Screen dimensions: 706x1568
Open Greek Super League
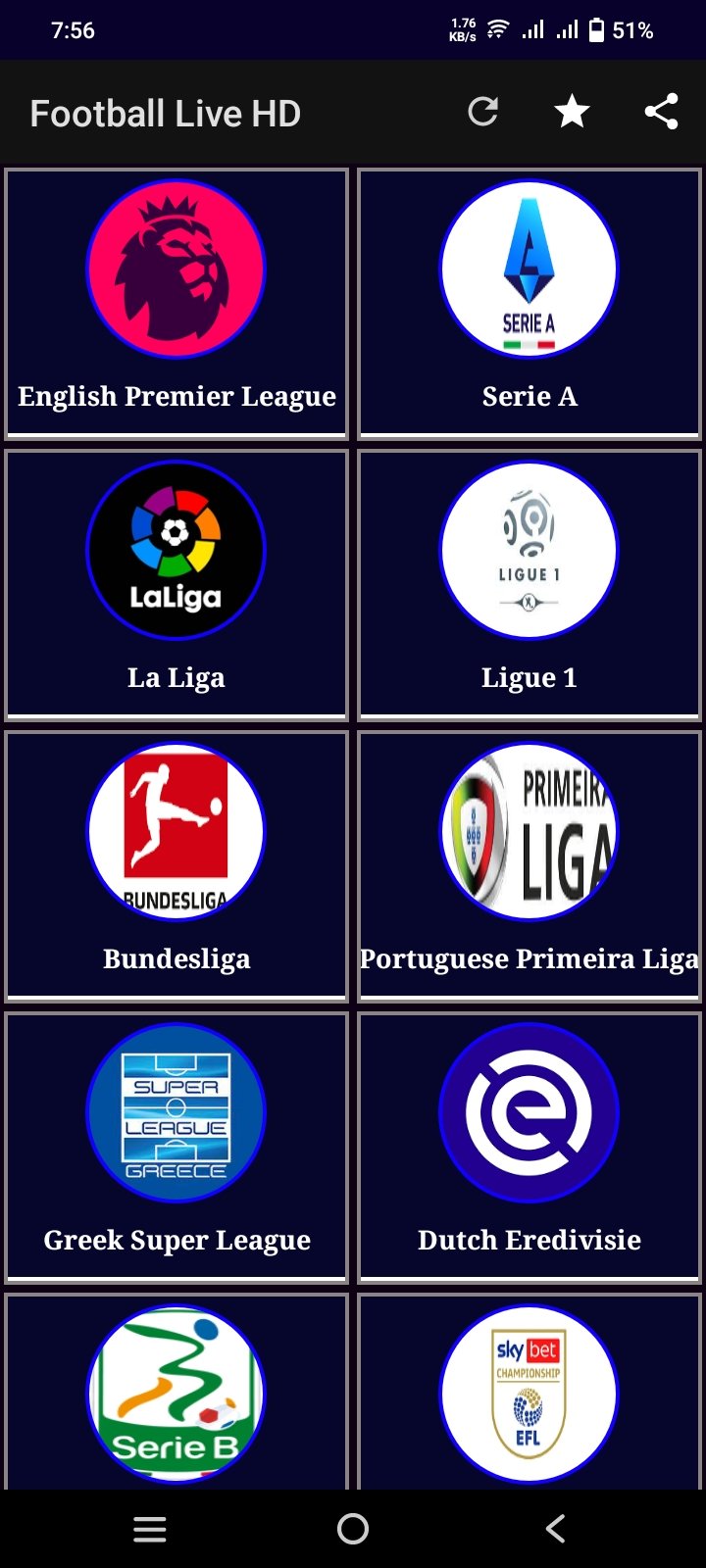176,1148
